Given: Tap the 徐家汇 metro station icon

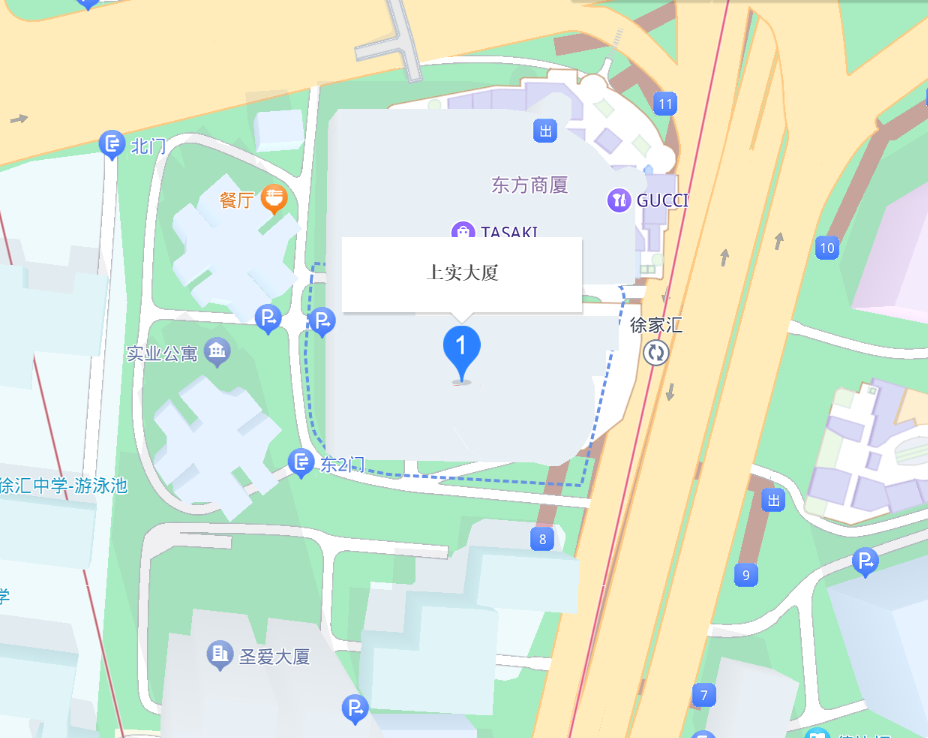Looking at the screenshot, I should pos(657,352).
